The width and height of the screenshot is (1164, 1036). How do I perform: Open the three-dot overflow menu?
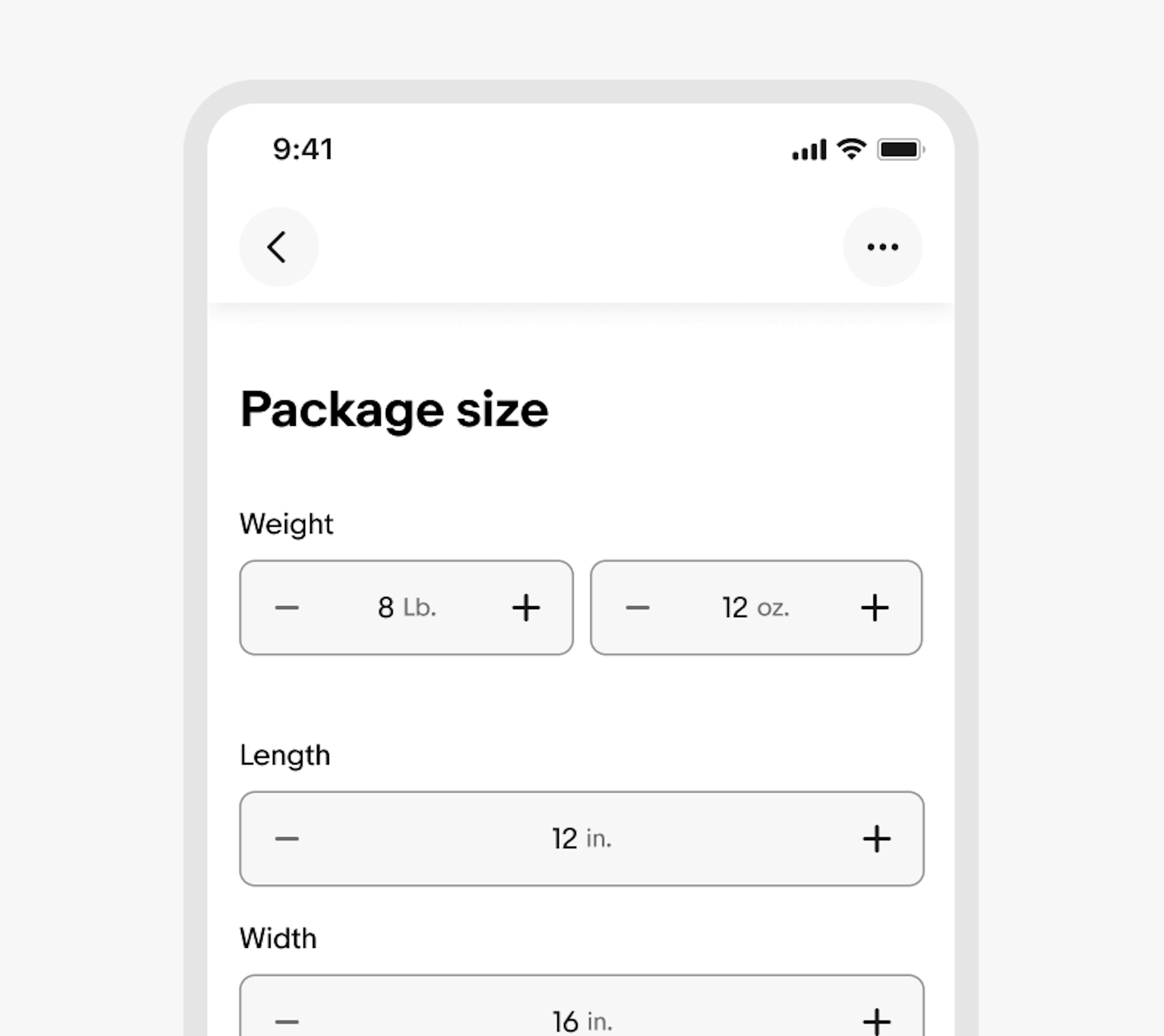click(882, 247)
